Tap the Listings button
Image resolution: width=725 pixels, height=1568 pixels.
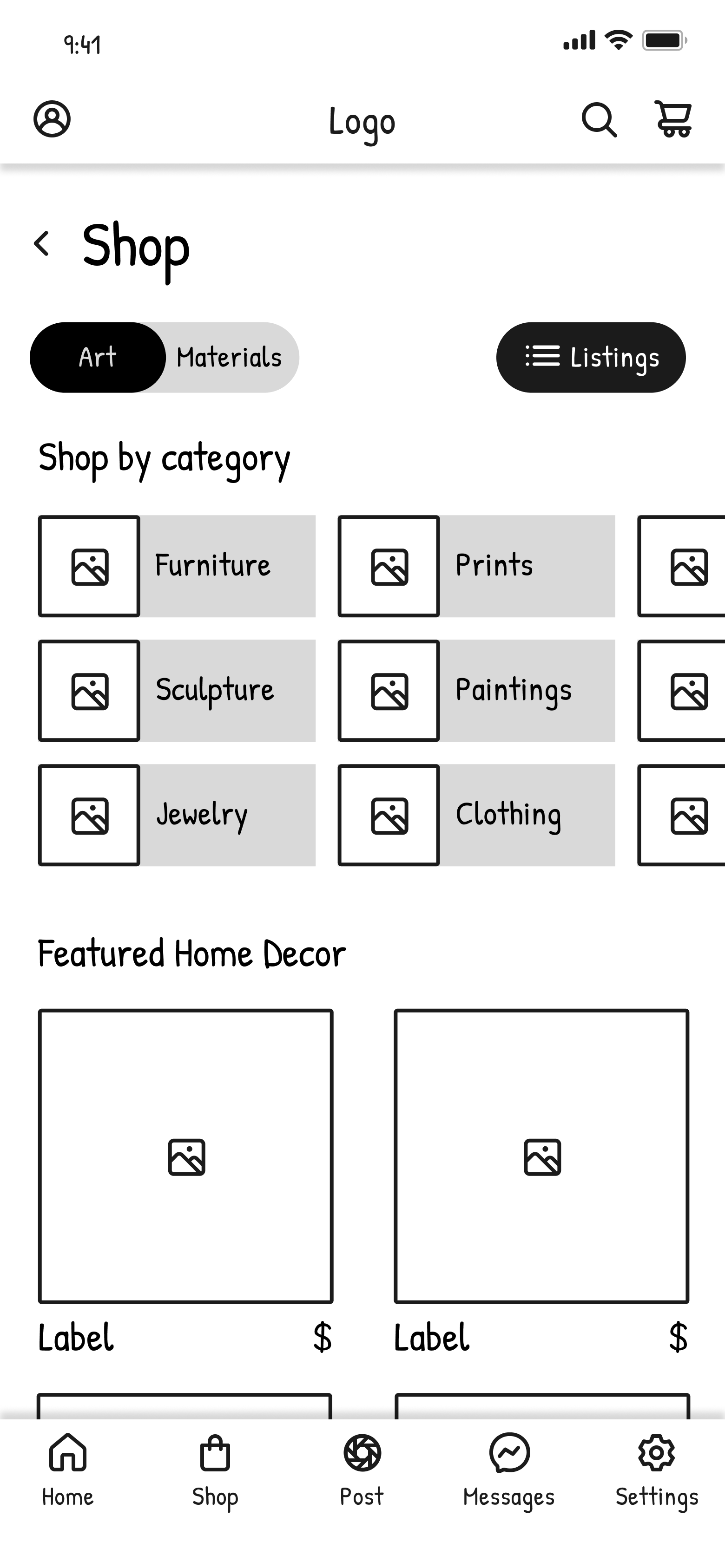coord(591,357)
